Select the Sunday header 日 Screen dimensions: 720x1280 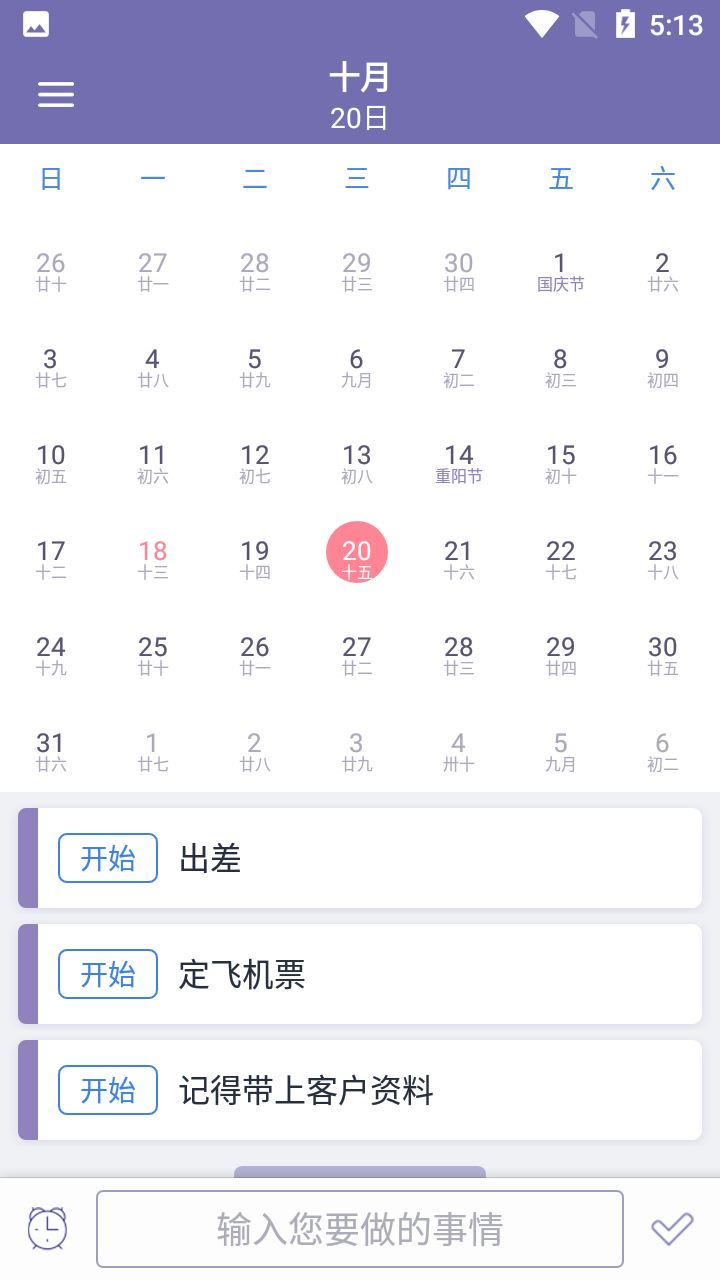(51, 178)
